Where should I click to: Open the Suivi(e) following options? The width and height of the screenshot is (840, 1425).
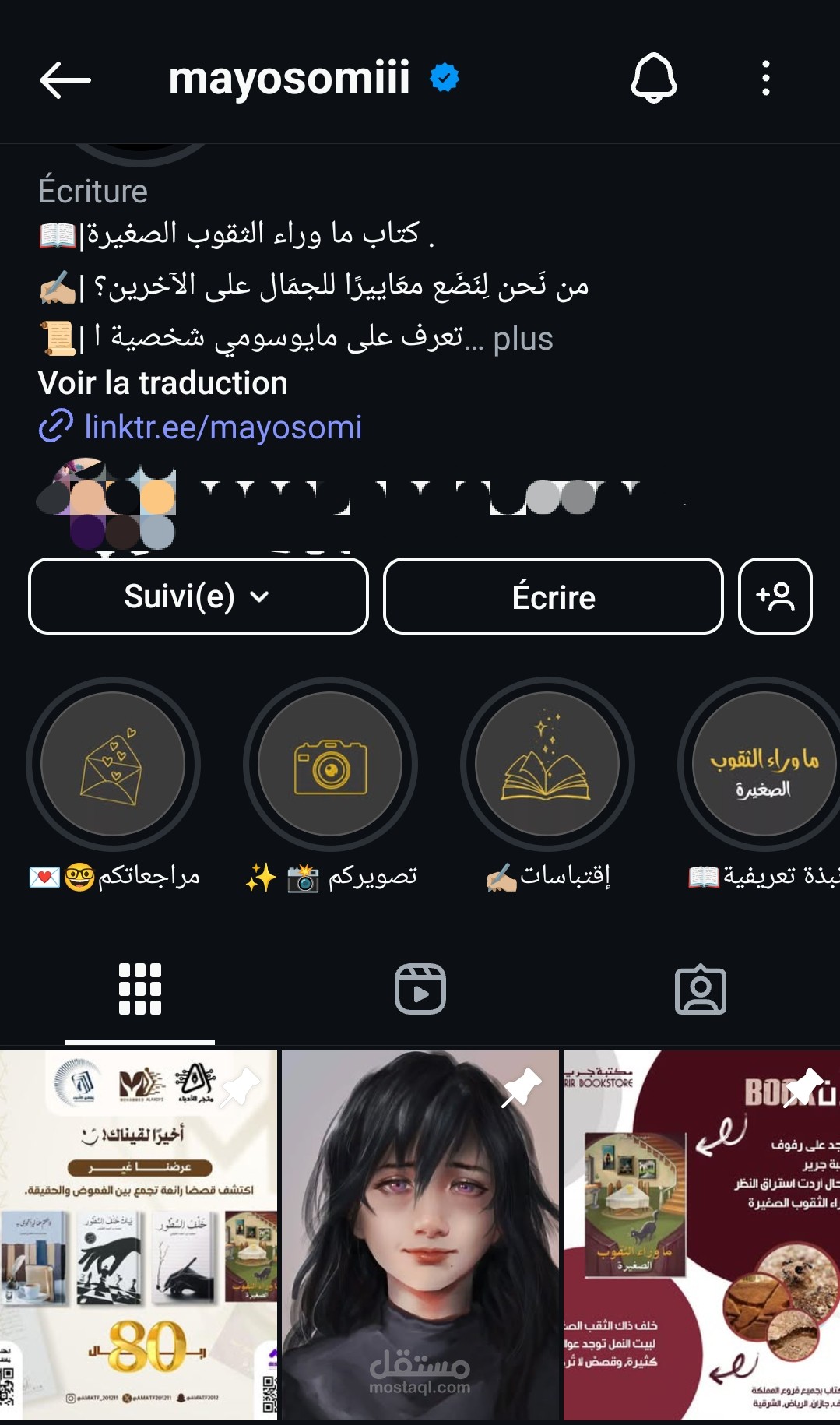click(x=197, y=596)
